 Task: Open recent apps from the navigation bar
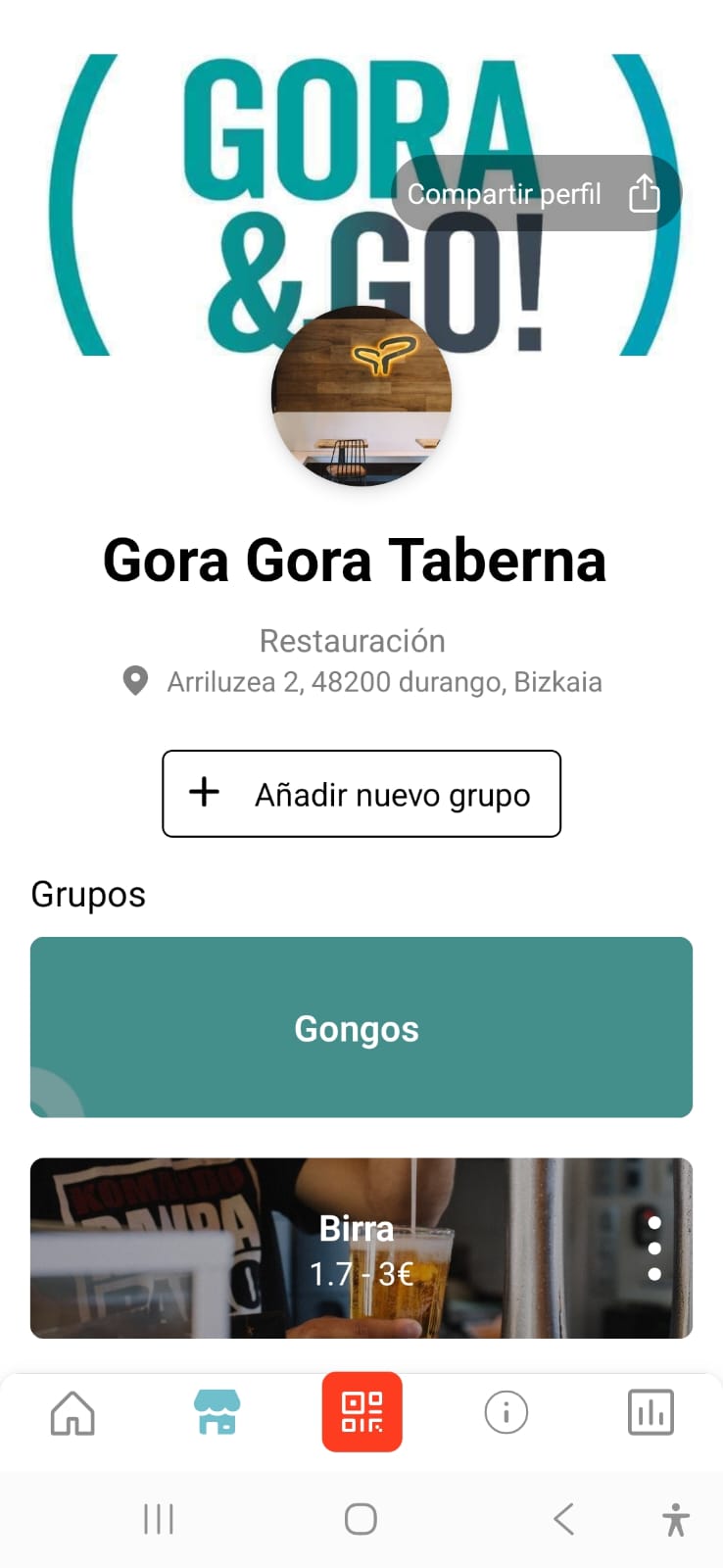pos(158,1518)
